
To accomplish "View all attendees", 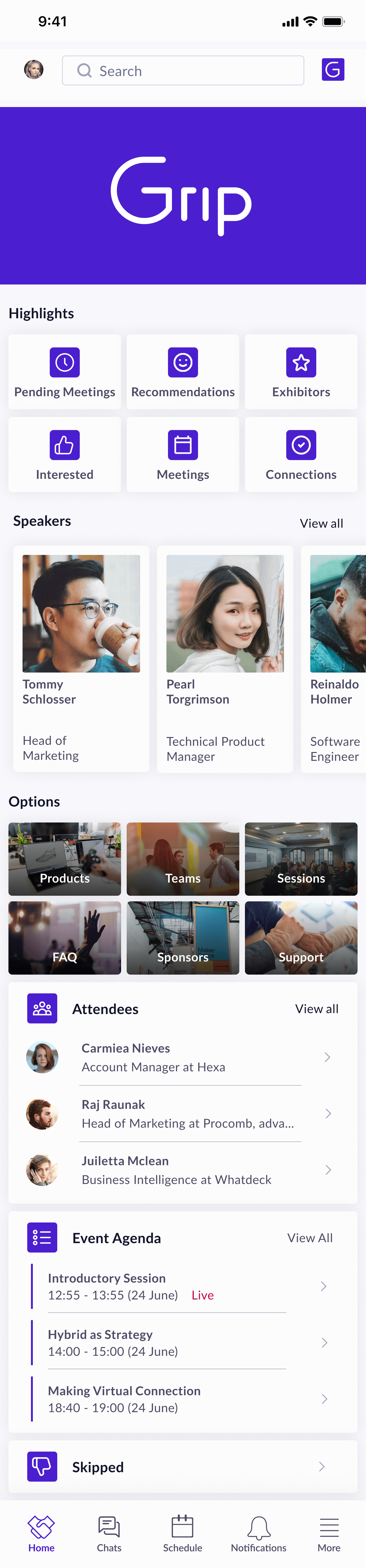I will tap(316, 1009).
